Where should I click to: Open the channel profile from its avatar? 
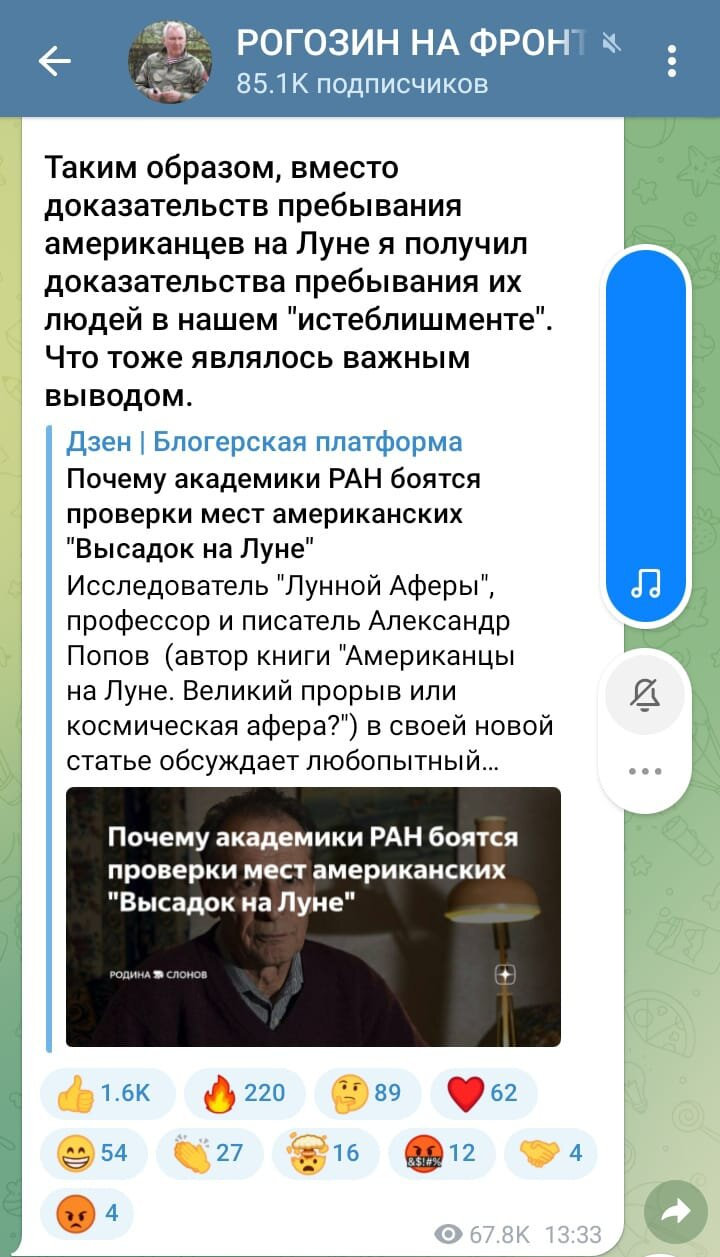coord(170,62)
